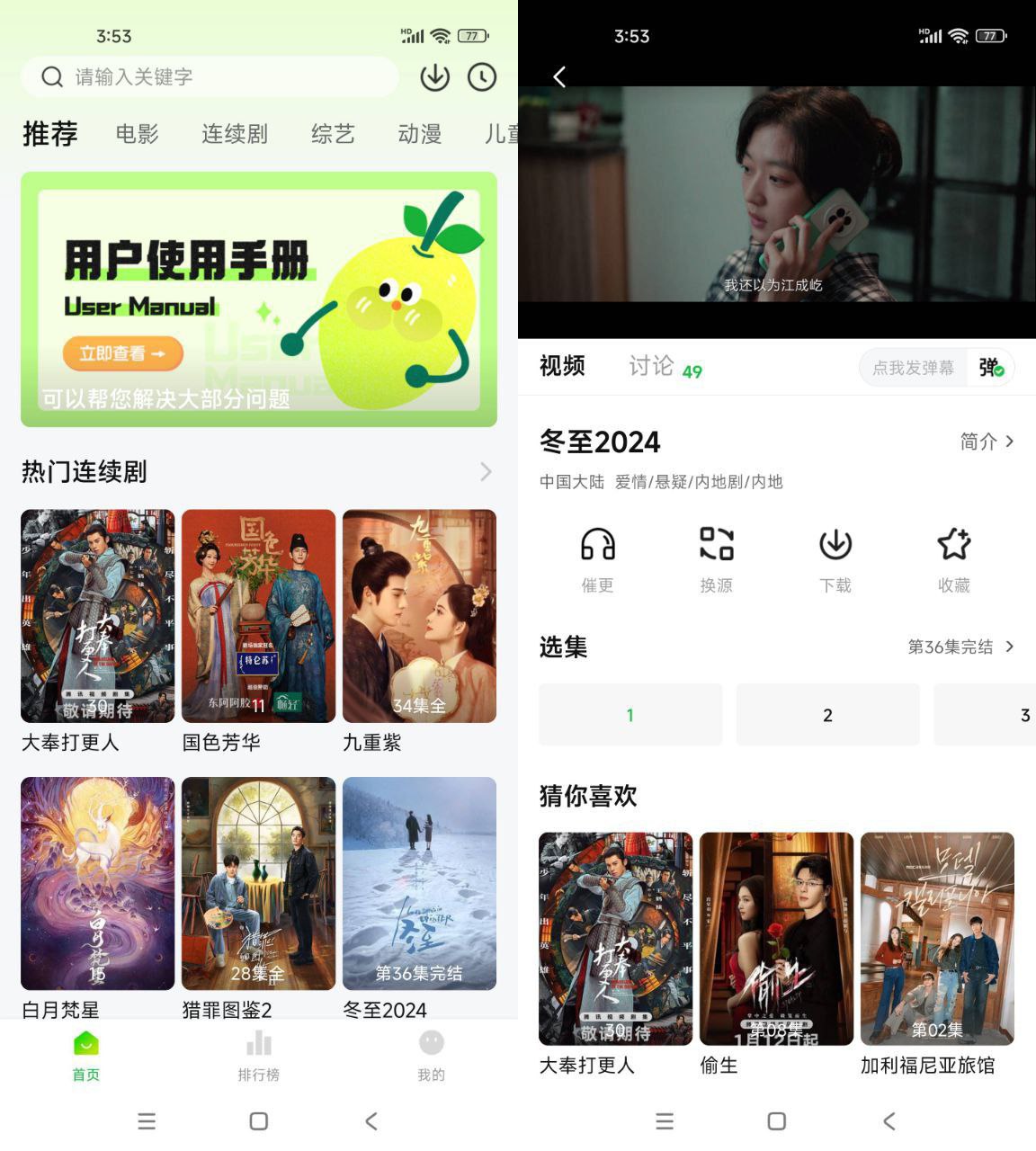Screen dimensions: 1036x1151
Task: Select the 换源 source-switch icon
Action: 716,556
